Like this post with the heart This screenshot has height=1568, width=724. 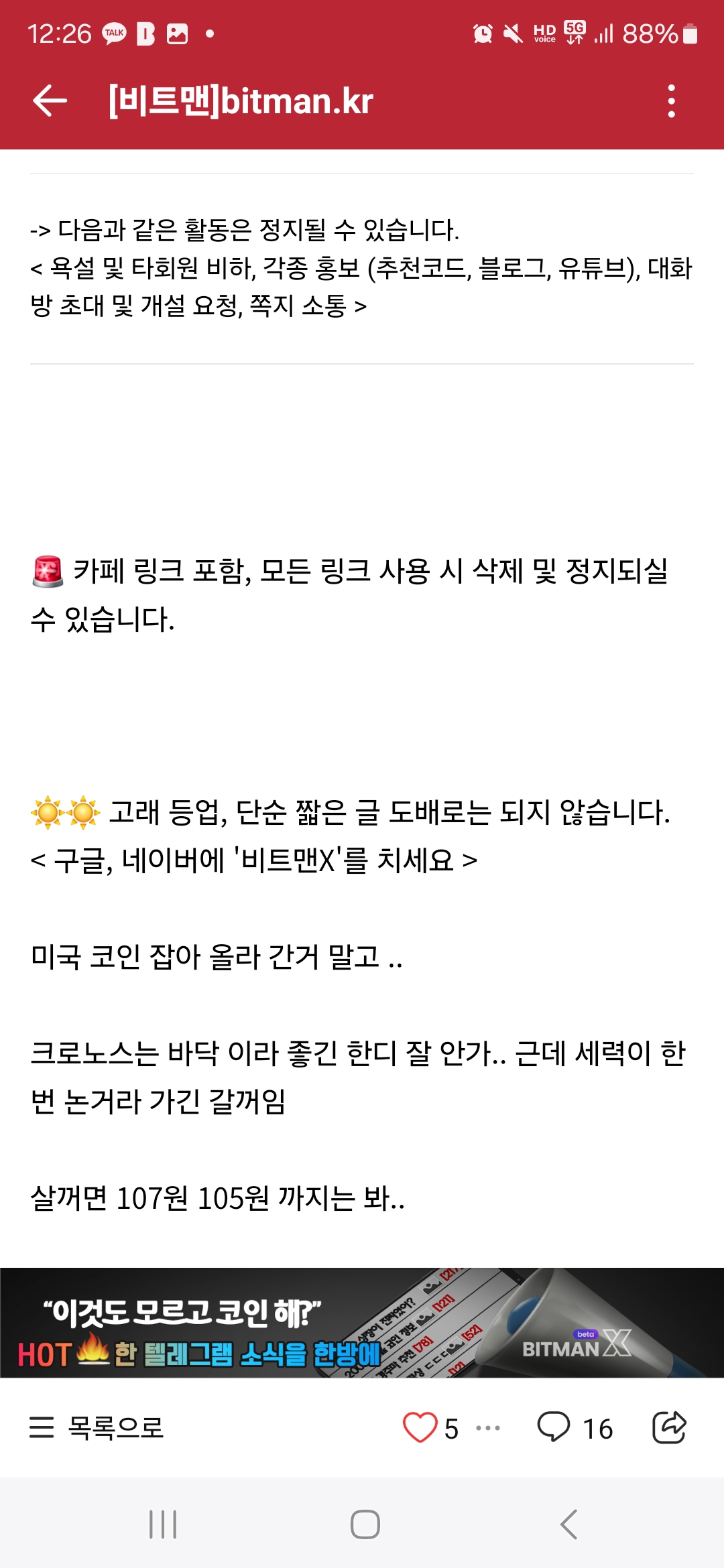pos(420,1427)
